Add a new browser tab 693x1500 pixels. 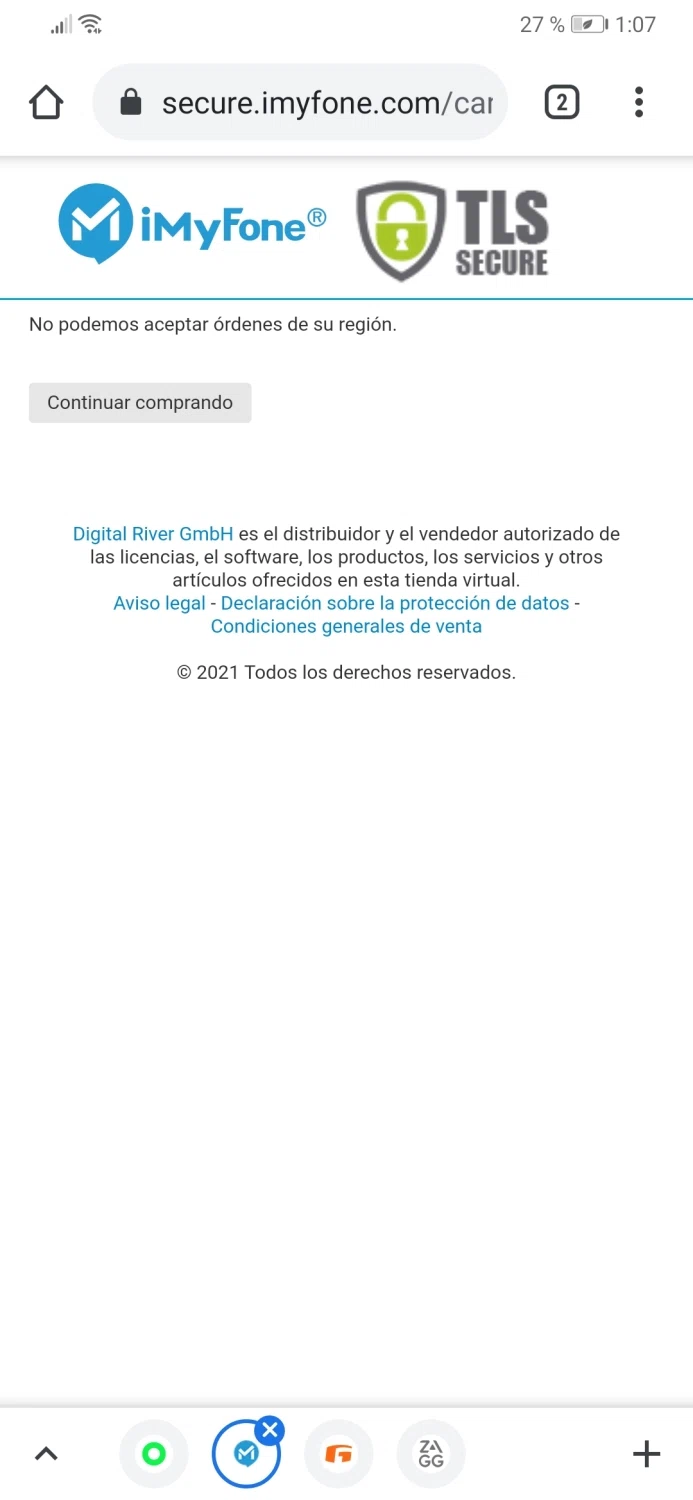[646, 1454]
